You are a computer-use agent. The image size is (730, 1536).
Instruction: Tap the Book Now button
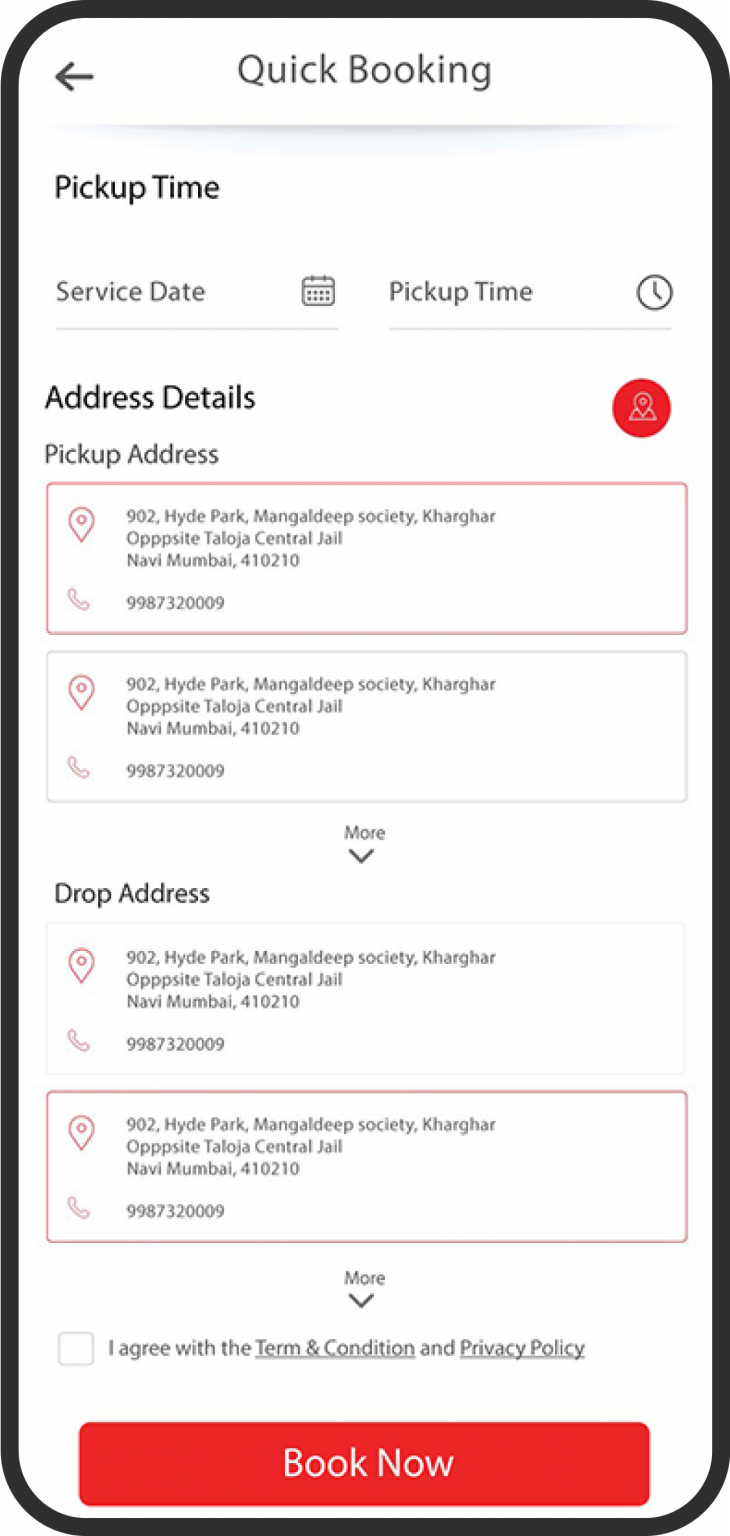tap(364, 1463)
